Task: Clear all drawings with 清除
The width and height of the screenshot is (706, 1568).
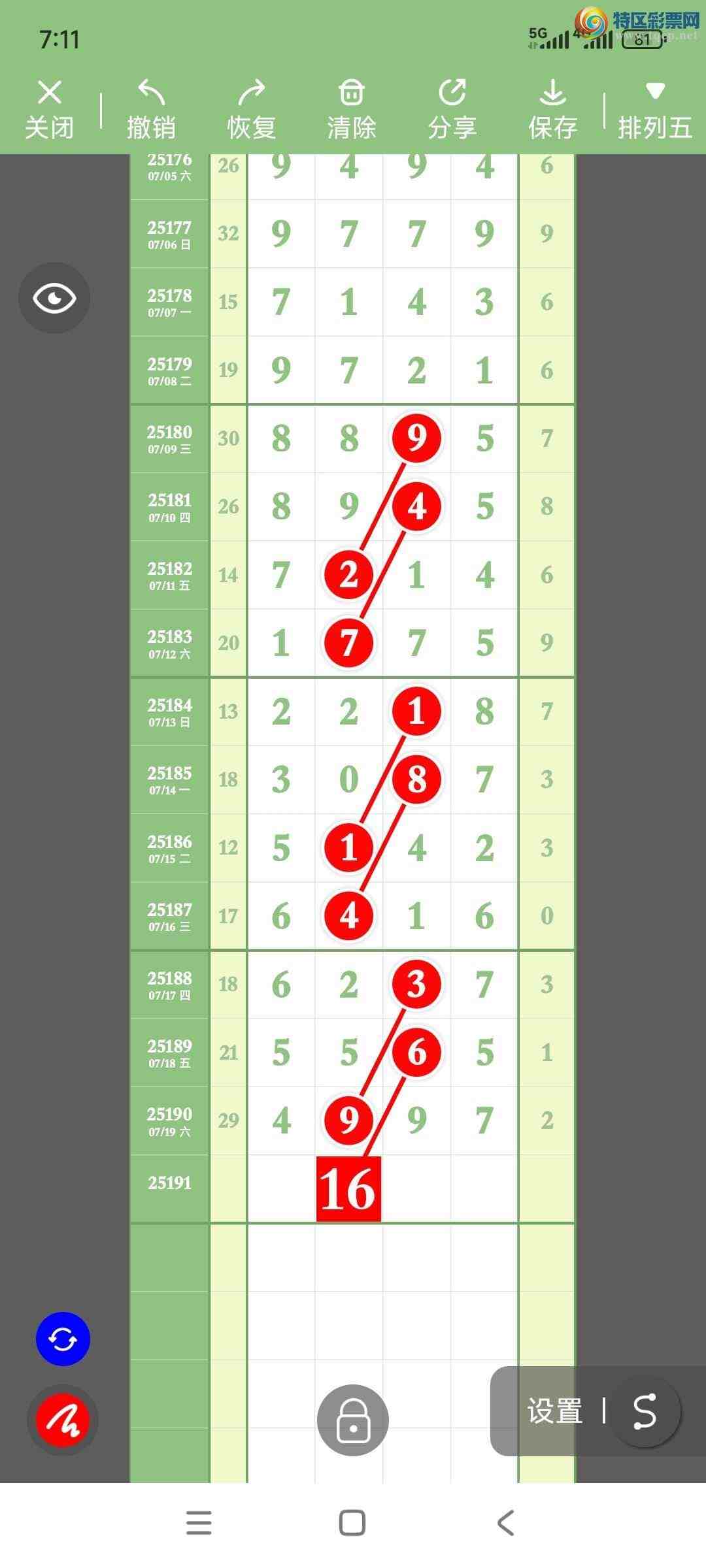Action: pos(352,110)
